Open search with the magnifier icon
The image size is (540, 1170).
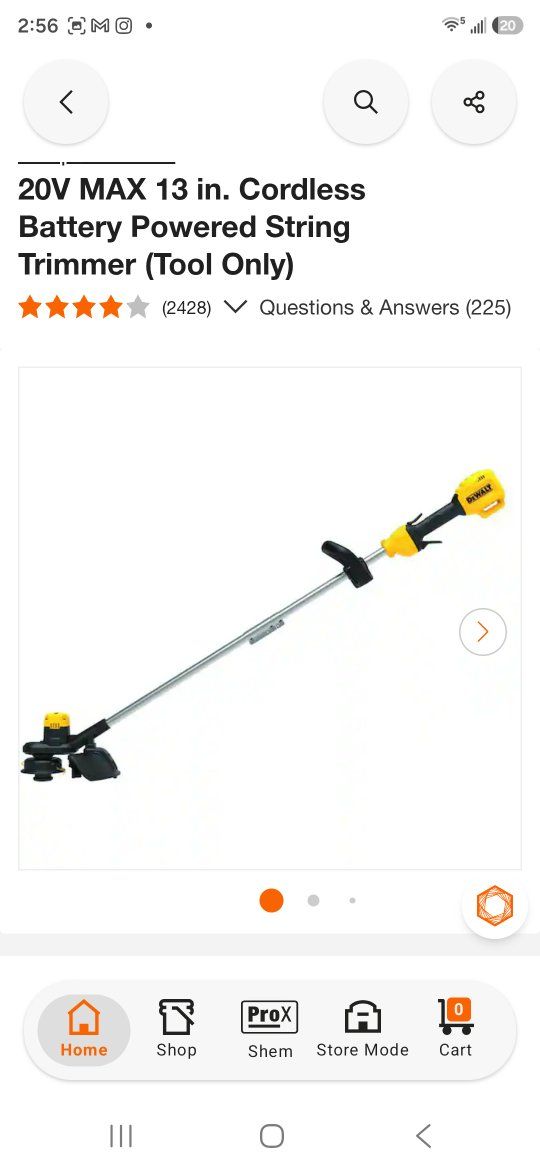(x=365, y=101)
